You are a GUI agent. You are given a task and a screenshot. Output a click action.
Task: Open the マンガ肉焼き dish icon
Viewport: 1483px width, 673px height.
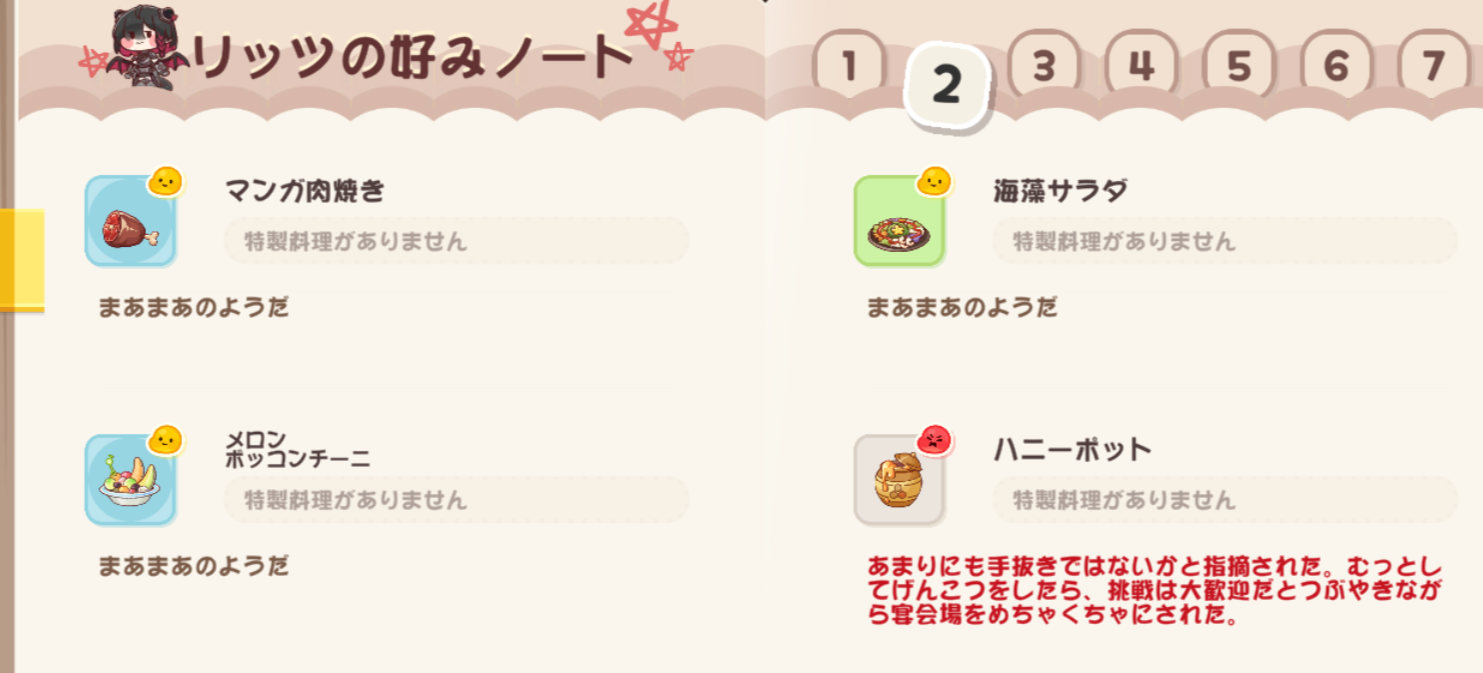point(131,221)
